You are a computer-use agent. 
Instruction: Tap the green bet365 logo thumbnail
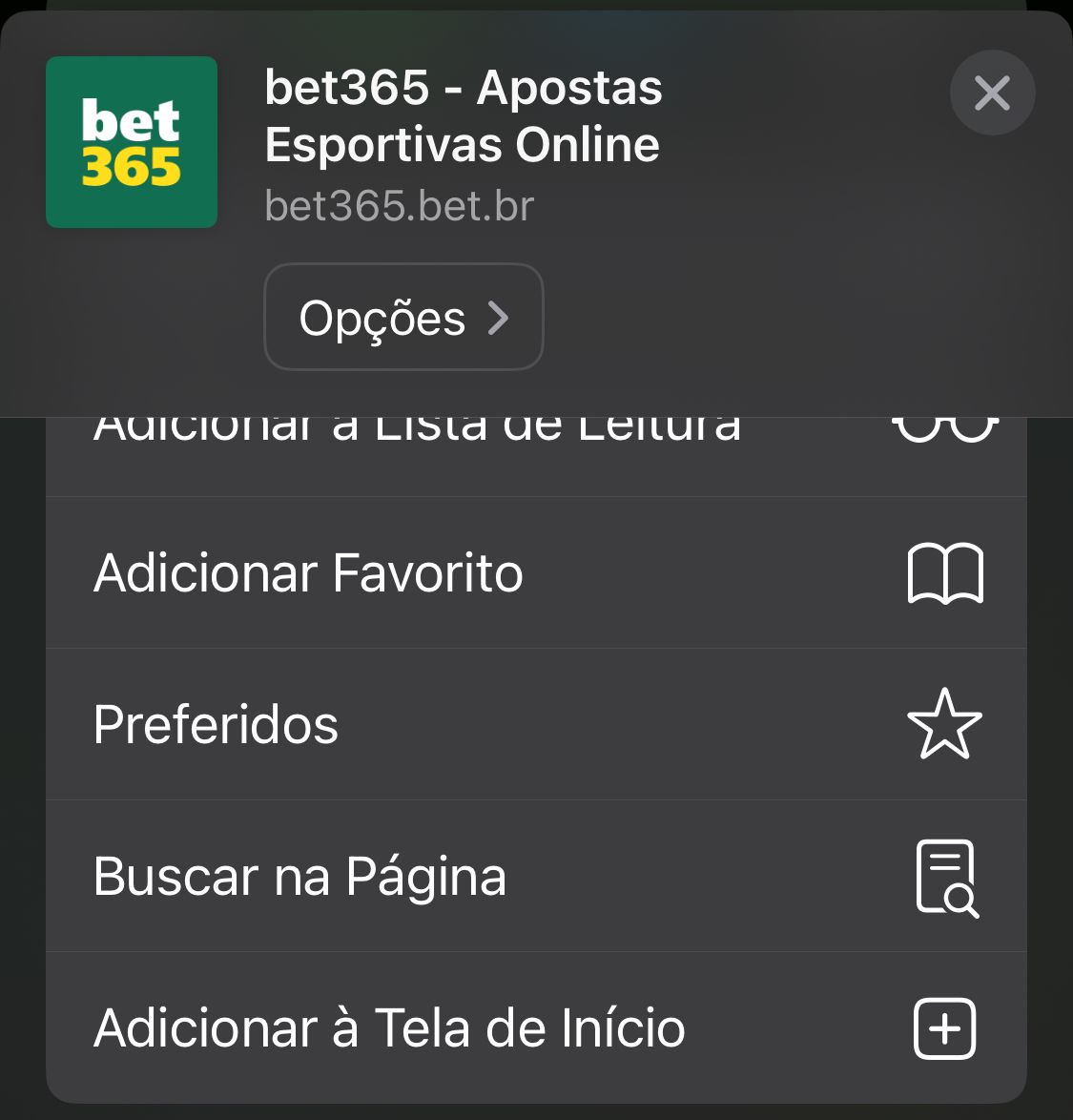(x=131, y=140)
